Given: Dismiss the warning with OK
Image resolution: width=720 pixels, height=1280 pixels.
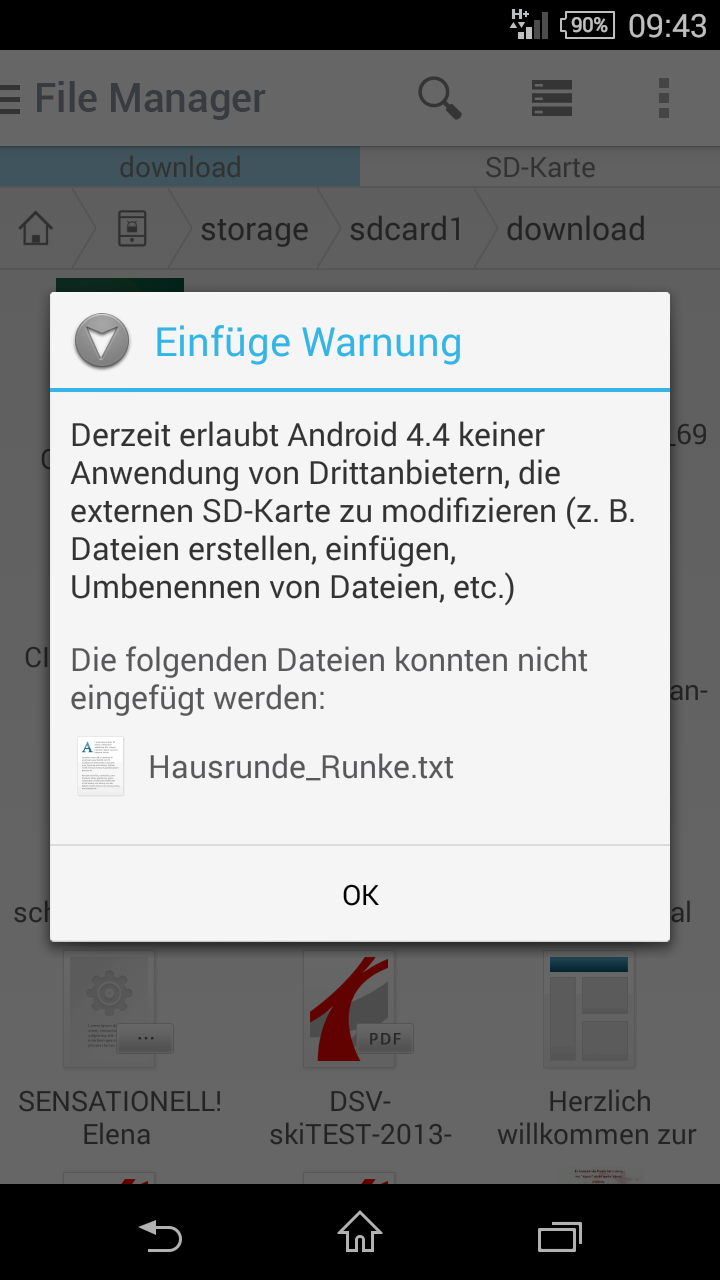Looking at the screenshot, I should pos(360,894).
